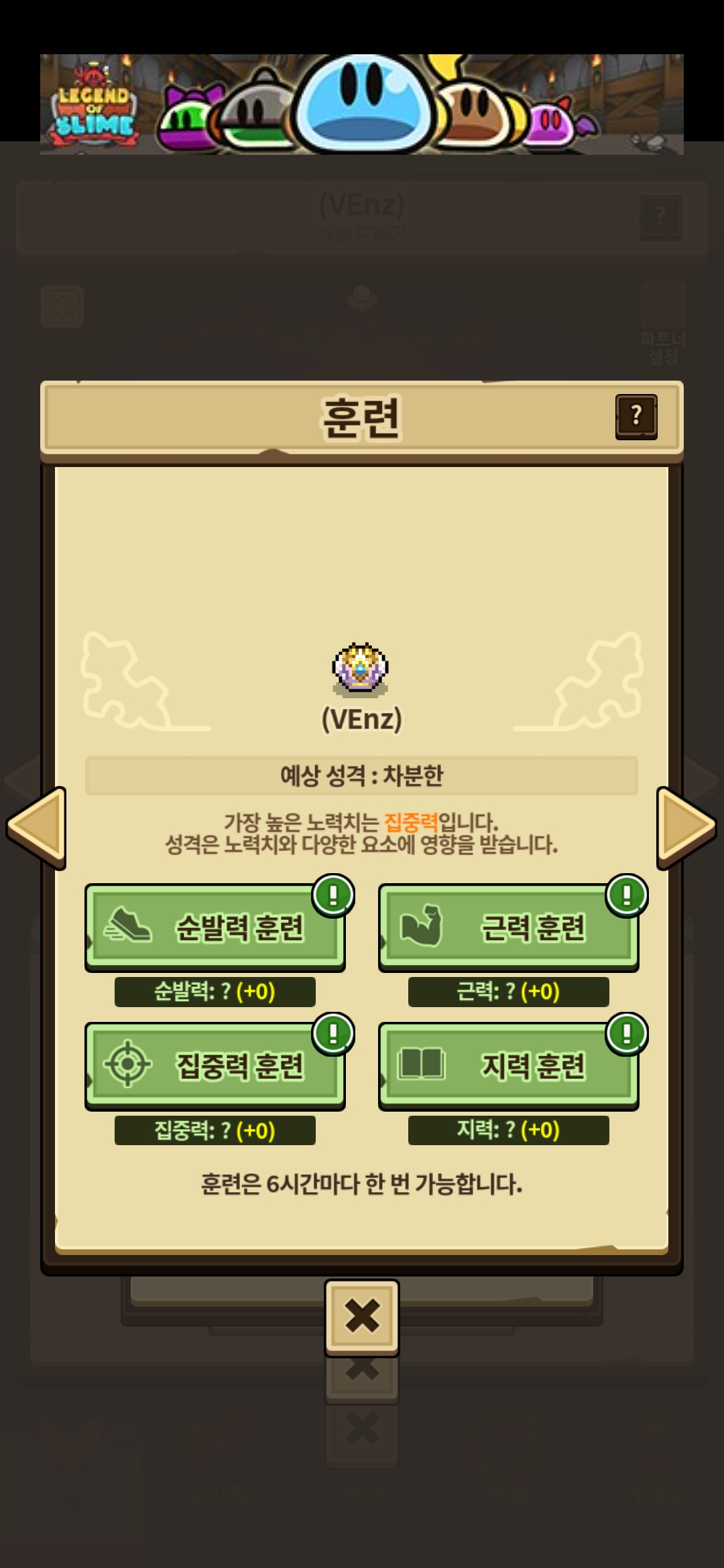
Task: Start 순발력 훈련 agility training
Action: tap(215, 927)
